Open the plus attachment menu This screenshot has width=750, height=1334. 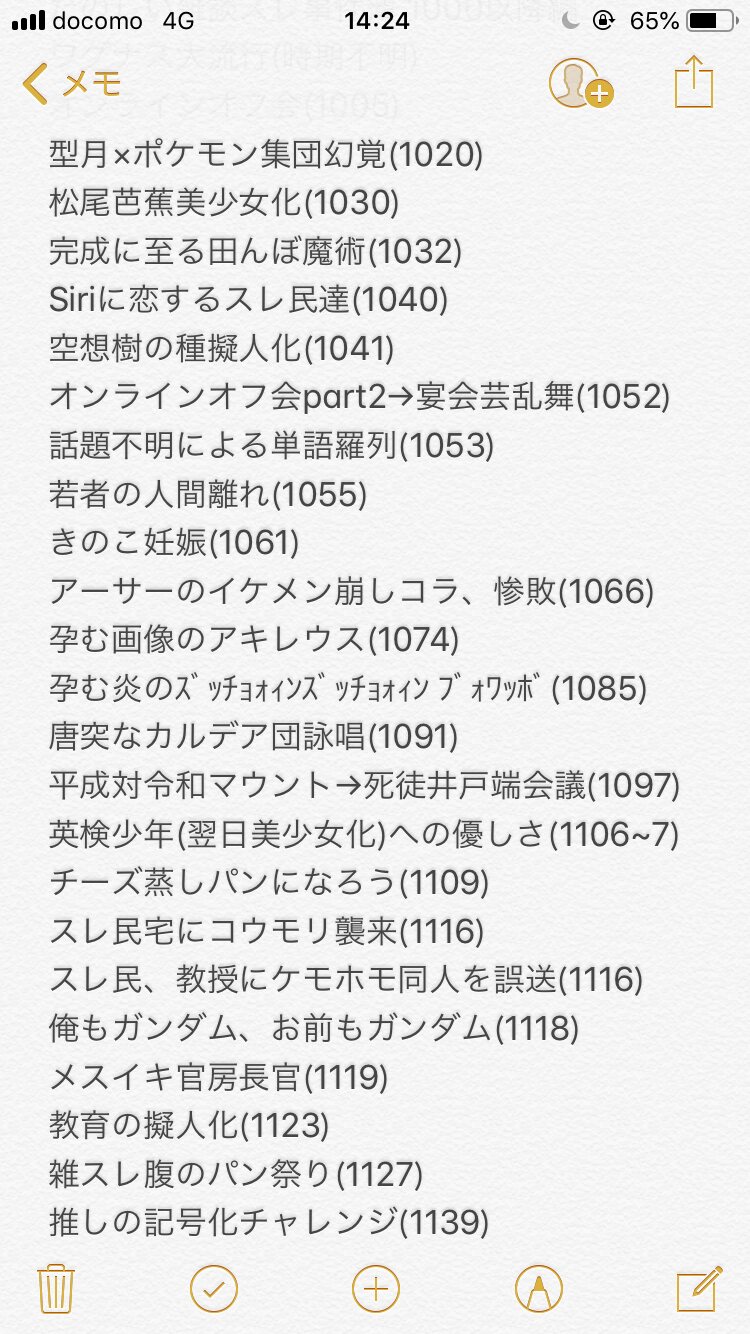click(376, 1288)
